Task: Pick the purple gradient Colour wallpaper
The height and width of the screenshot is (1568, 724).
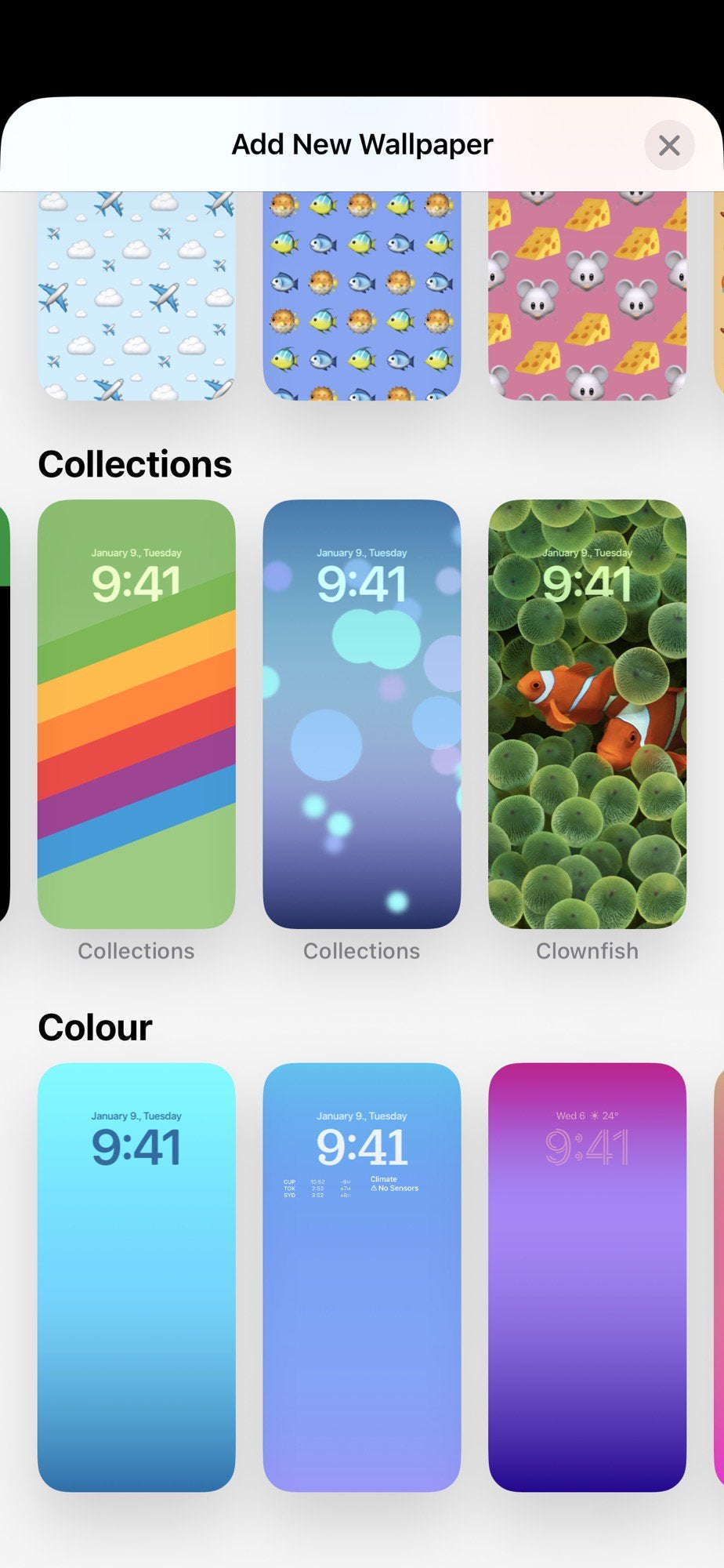Action: point(587,1276)
